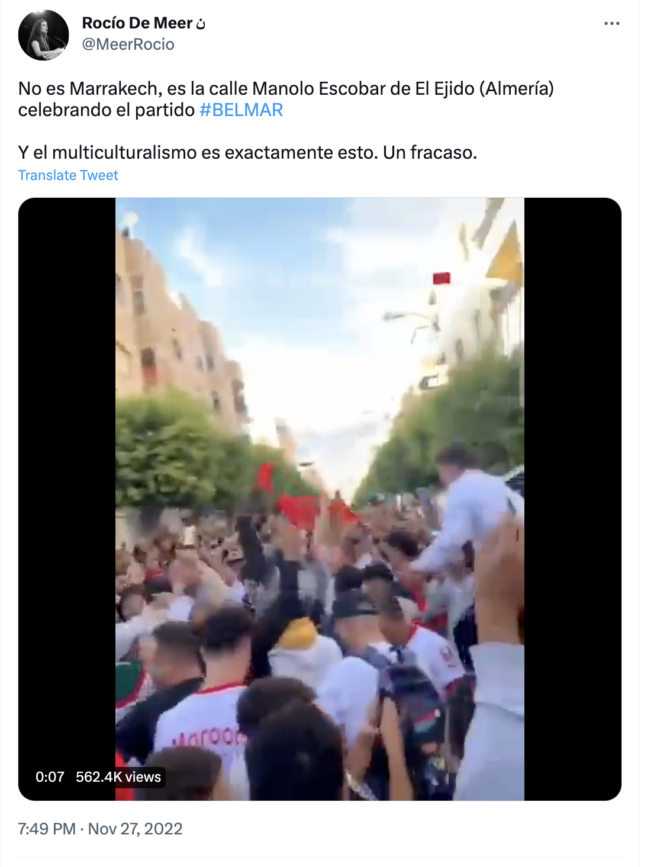The width and height of the screenshot is (670, 867).
Task: Open the tweet timestamp Nov 27, 2022
Action: click(100, 829)
